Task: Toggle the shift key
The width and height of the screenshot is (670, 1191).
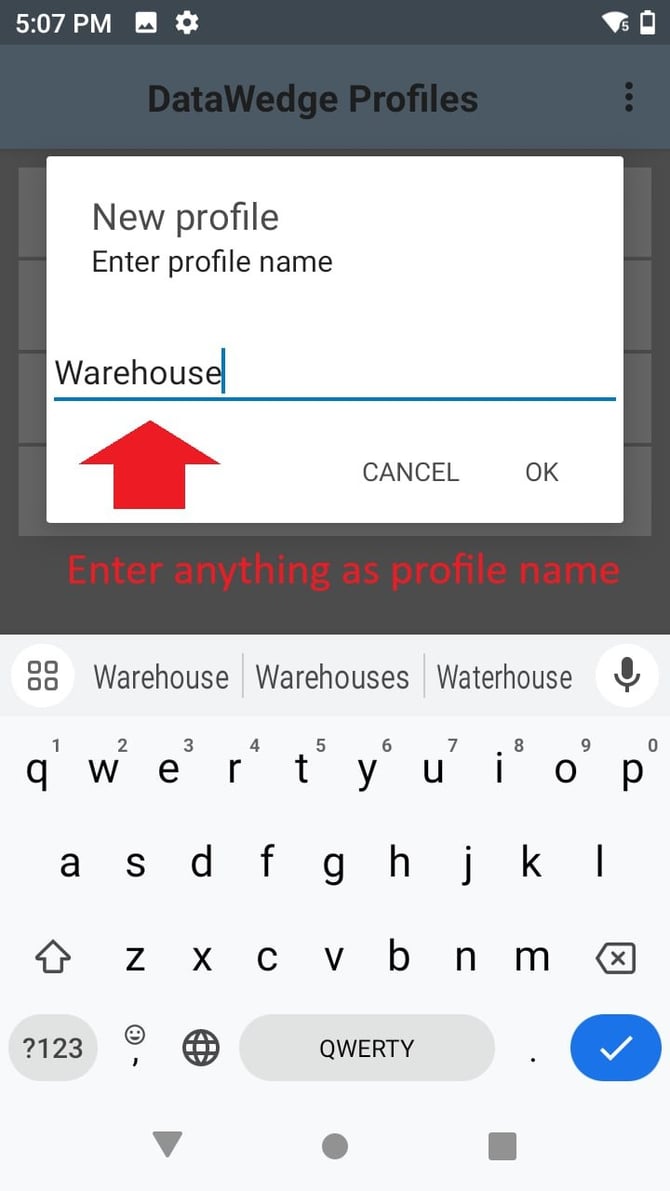Action: 53,959
